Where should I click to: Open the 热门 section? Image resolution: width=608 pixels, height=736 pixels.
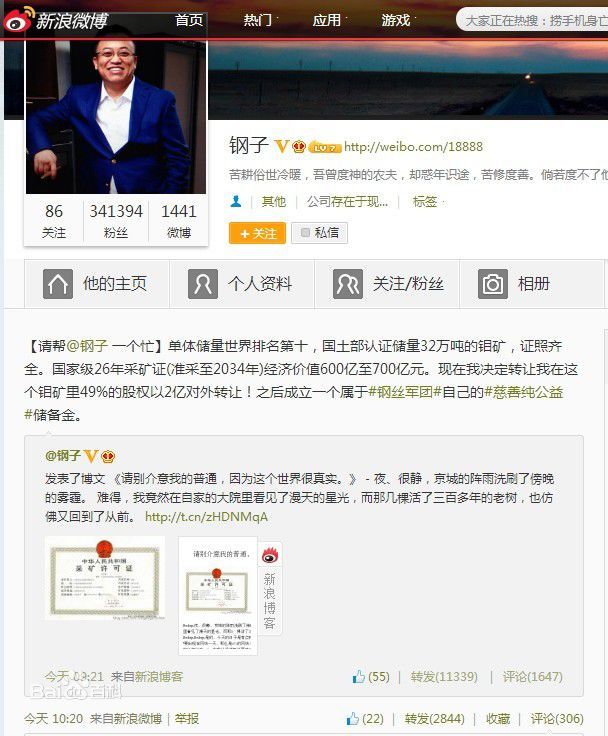[258, 20]
